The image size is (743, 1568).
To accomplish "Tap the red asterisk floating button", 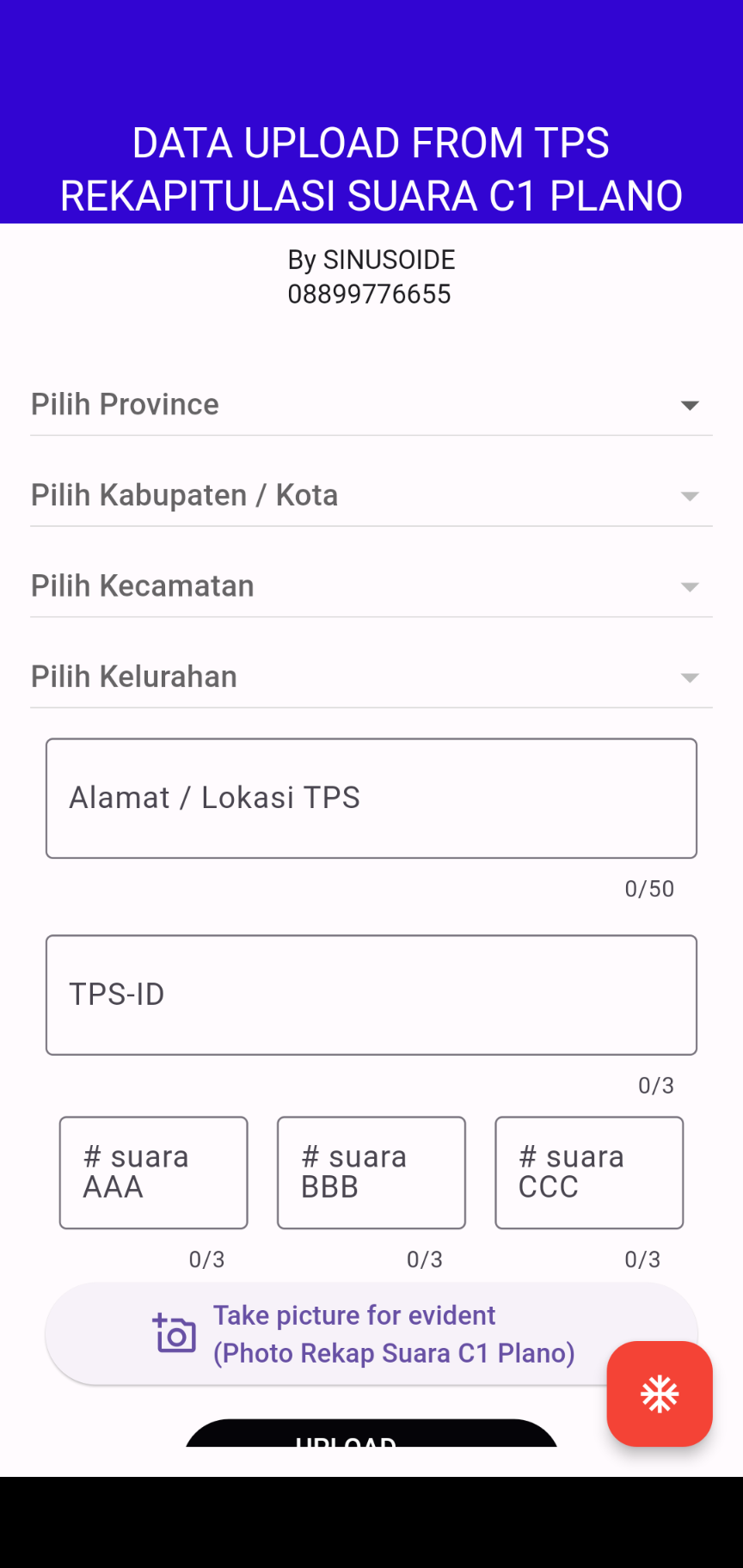I will pyautogui.click(x=660, y=1393).
